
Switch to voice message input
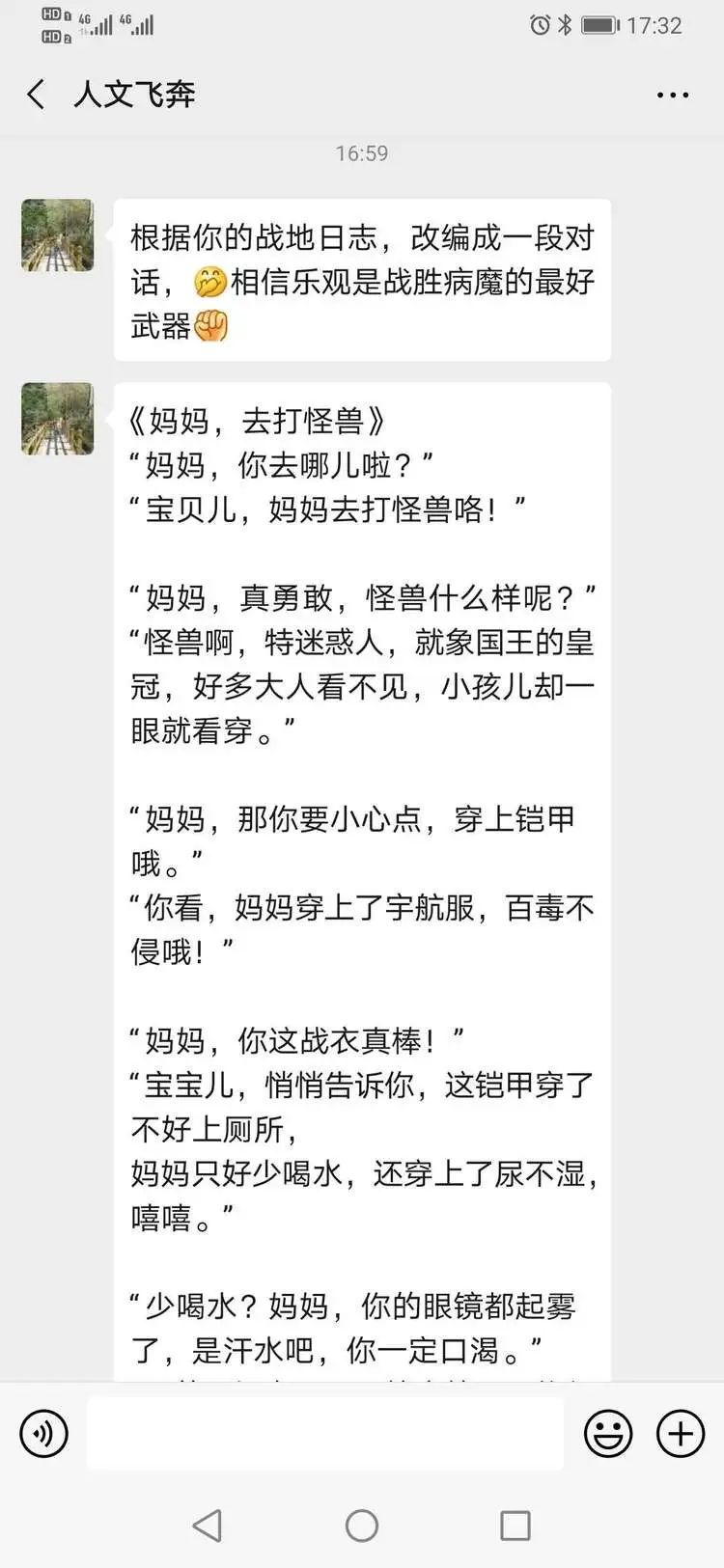[43, 1434]
